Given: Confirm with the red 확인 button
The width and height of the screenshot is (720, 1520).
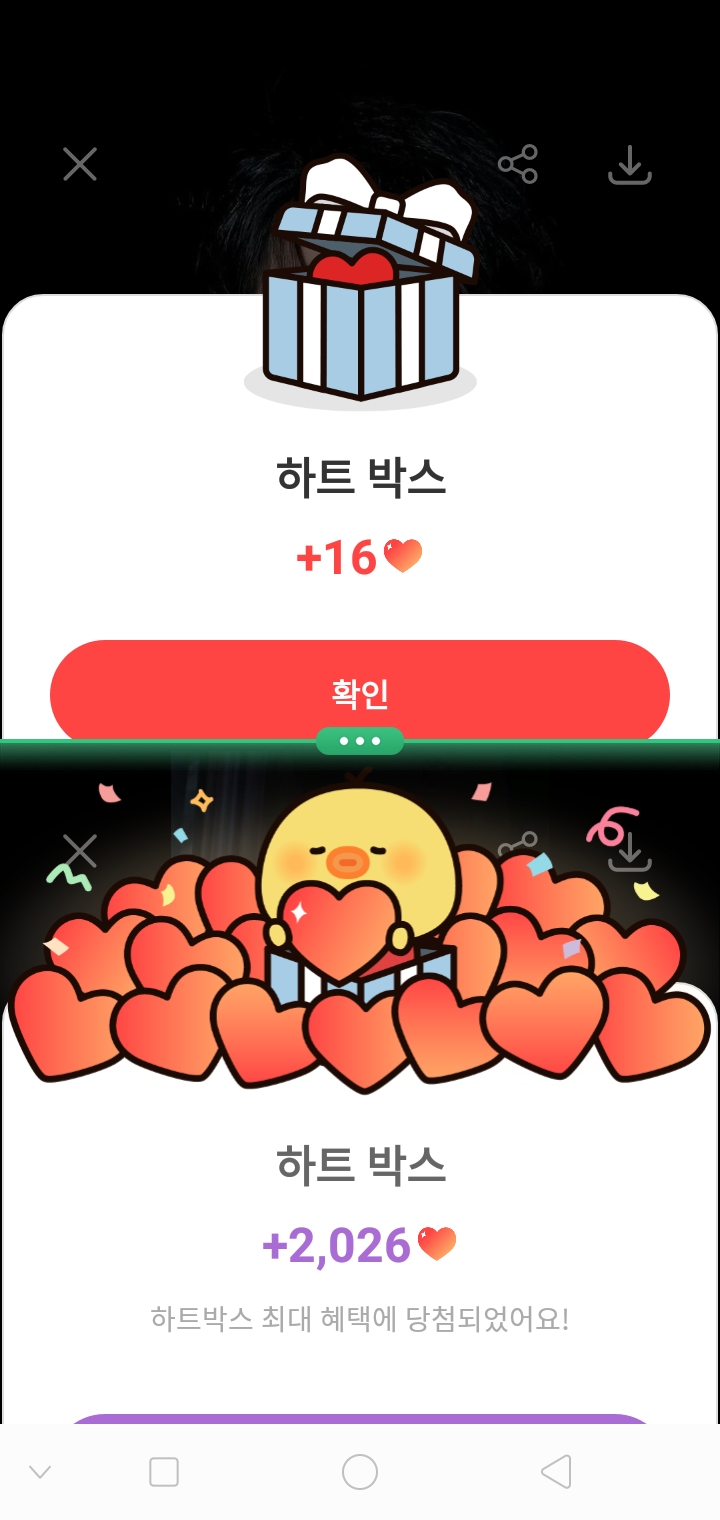Looking at the screenshot, I should coord(360,692).
